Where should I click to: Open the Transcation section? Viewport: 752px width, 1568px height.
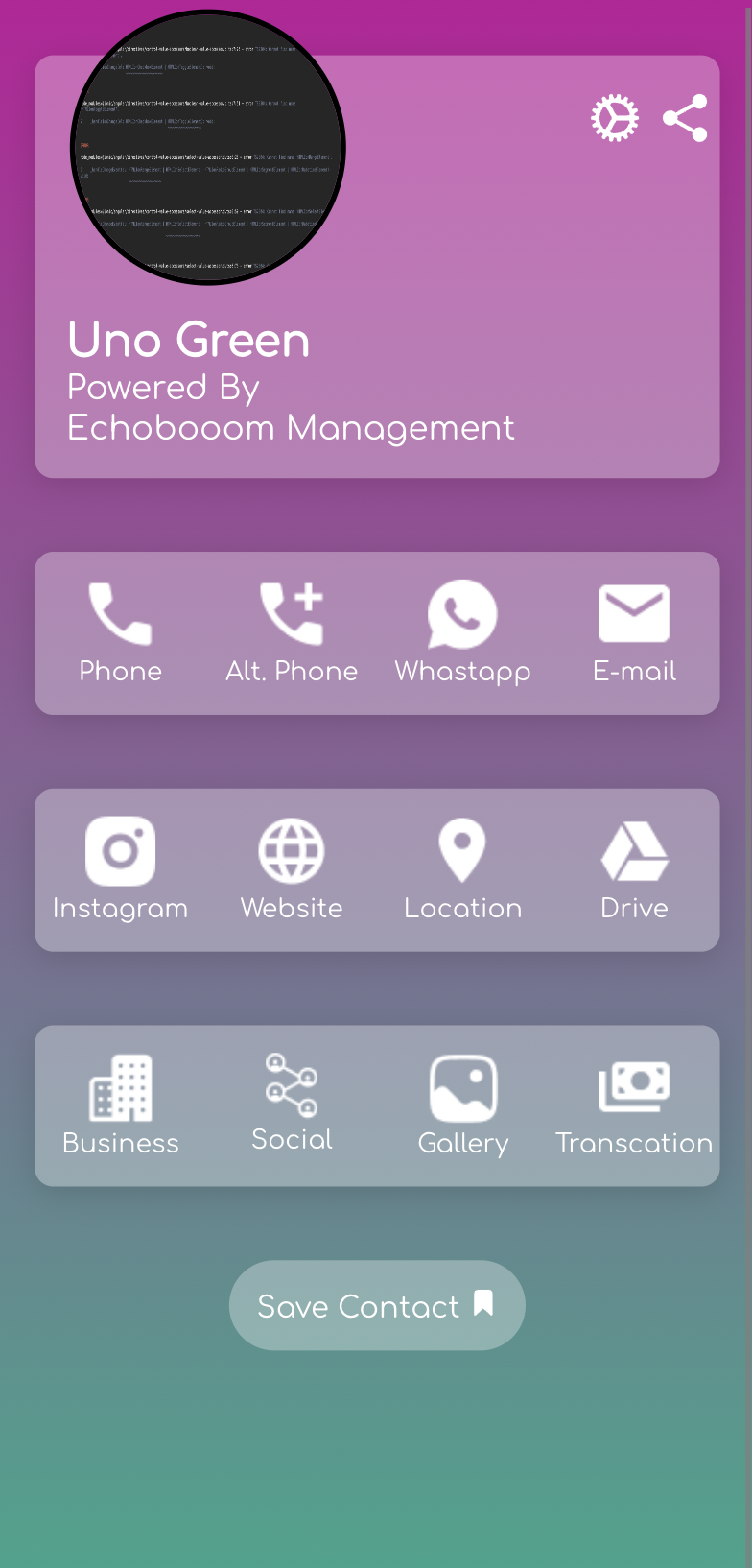634,1105
